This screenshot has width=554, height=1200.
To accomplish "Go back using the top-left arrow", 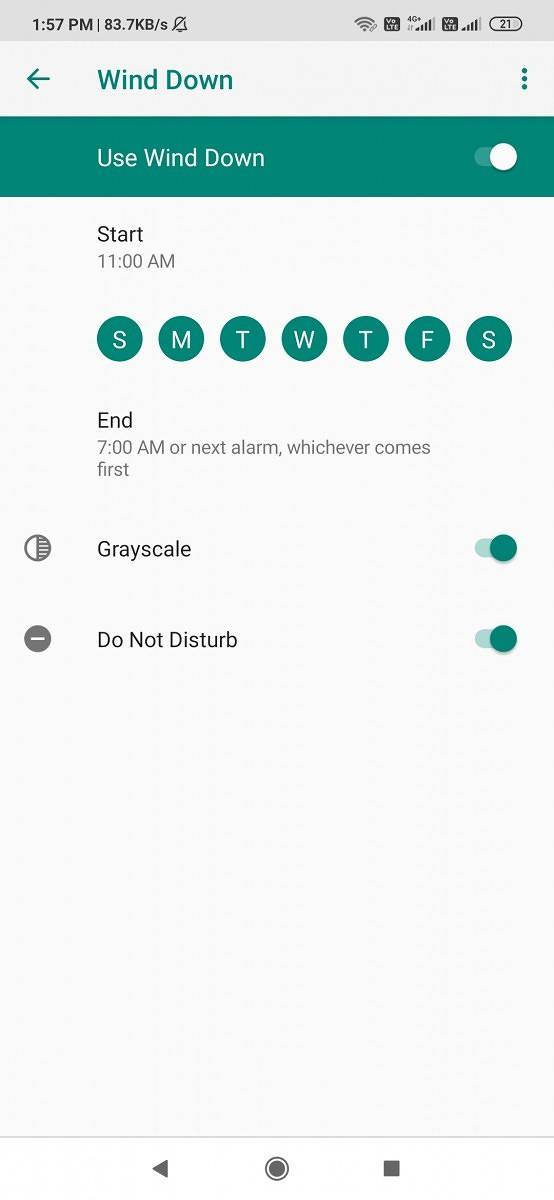I will 38,79.
